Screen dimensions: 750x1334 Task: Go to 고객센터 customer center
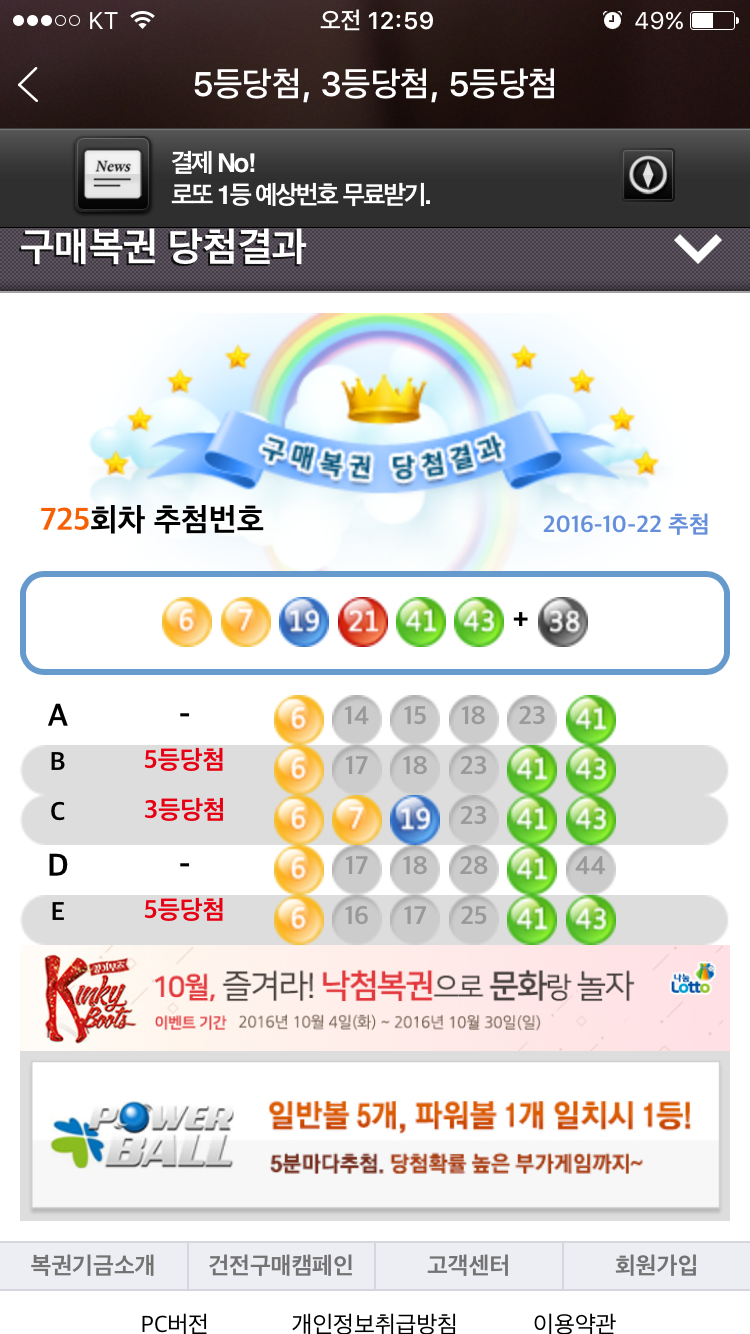point(468,1265)
